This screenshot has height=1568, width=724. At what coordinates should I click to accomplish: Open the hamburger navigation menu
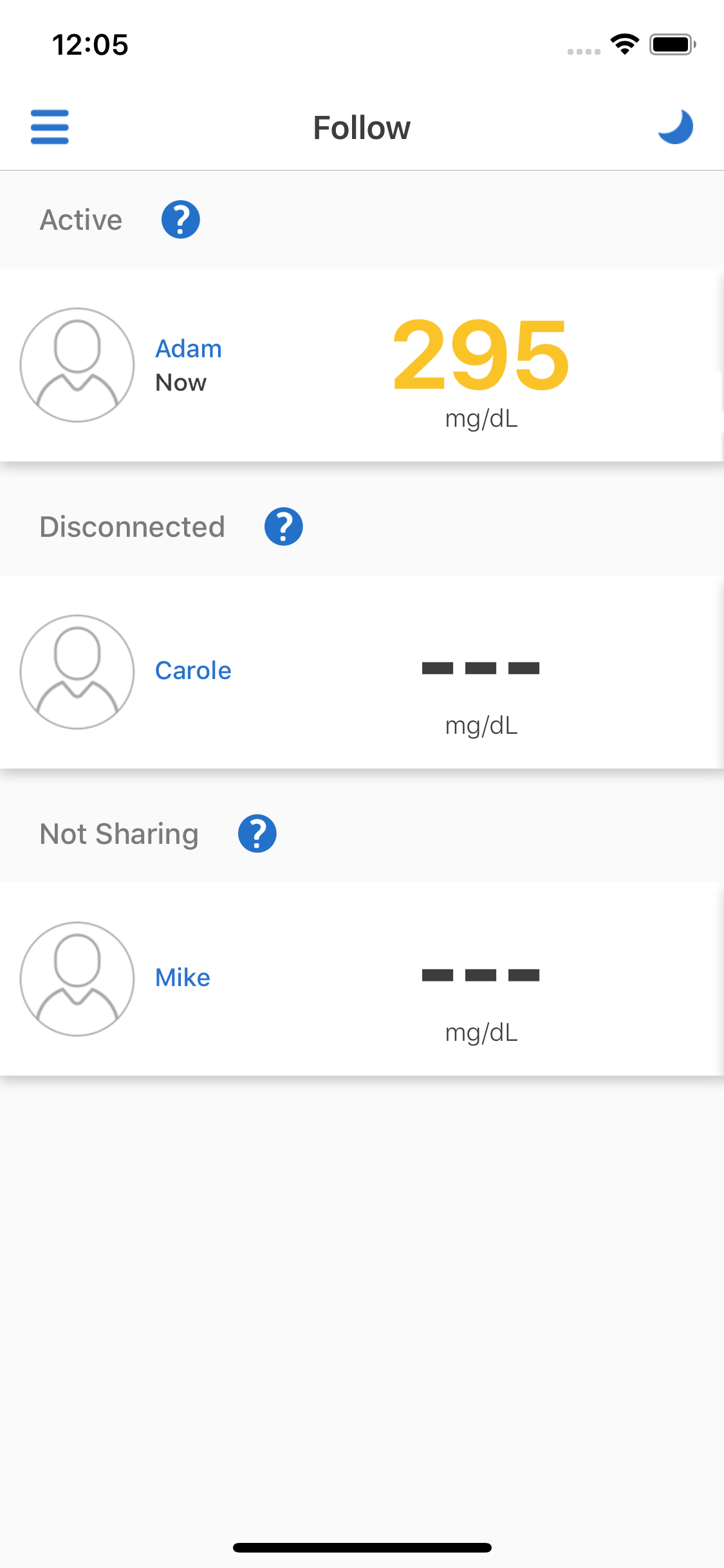tap(50, 127)
